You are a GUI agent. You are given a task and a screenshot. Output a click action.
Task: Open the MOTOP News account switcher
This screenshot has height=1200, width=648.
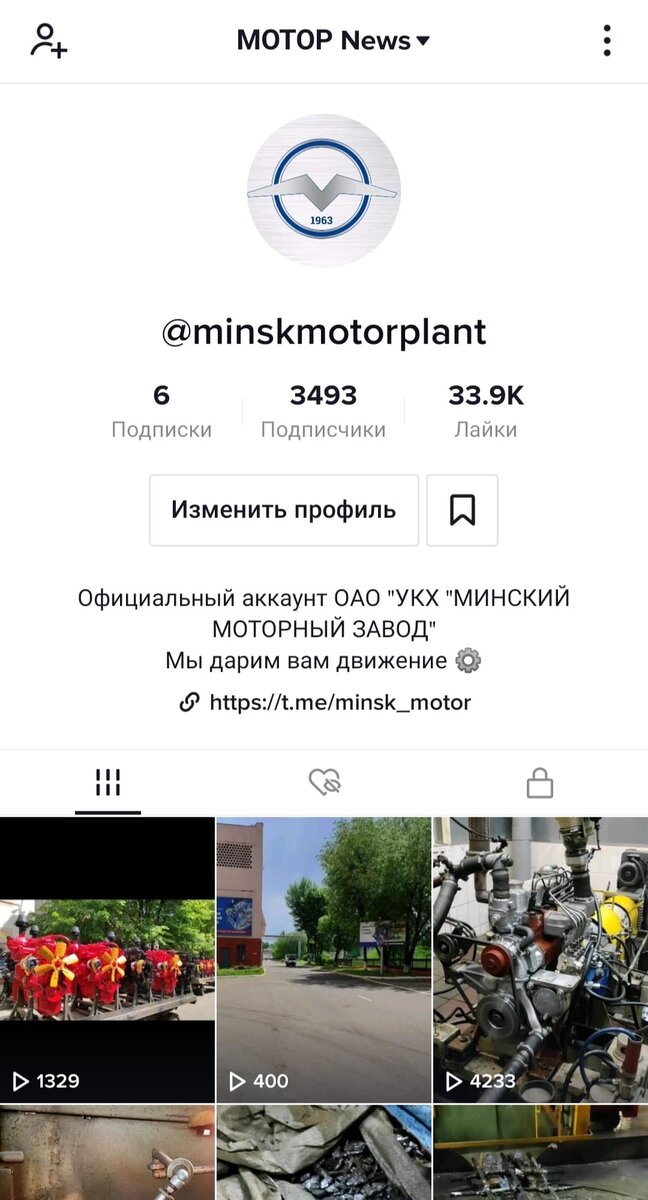(332, 41)
